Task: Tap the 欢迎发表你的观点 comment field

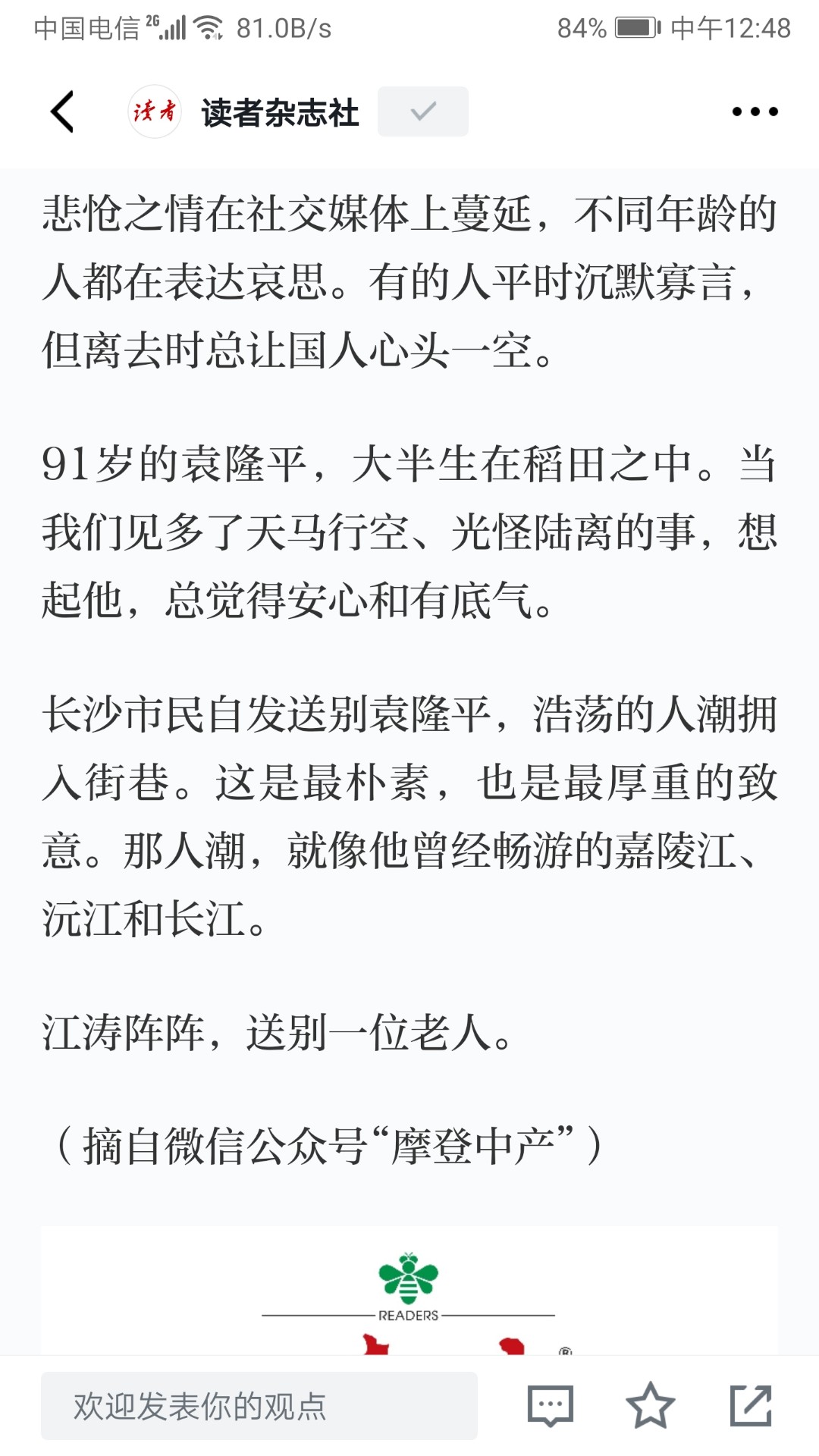Action: (x=259, y=1405)
